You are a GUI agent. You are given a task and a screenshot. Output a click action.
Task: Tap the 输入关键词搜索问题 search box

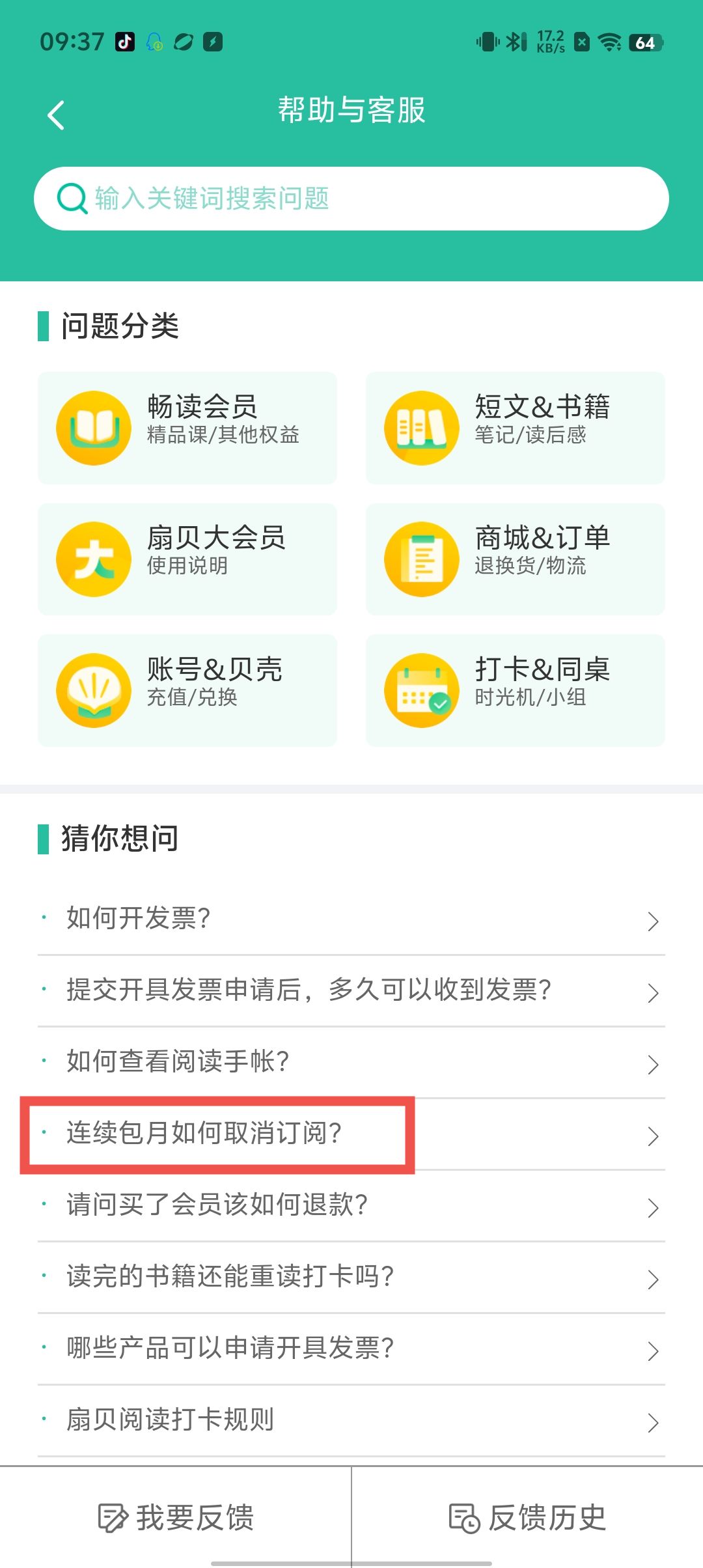(x=351, y=199)
